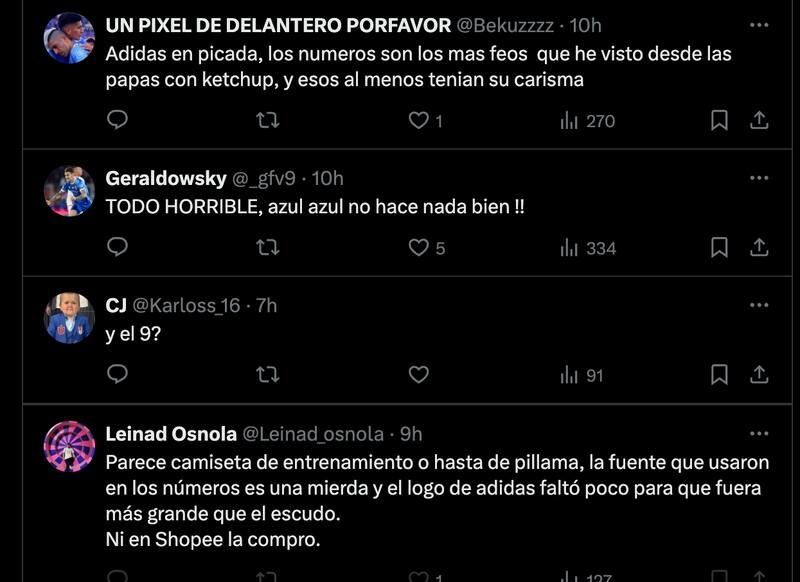Screen dimensions: 800x582
Task: Bookmark CJ's tweet
Action: point(718,374)
